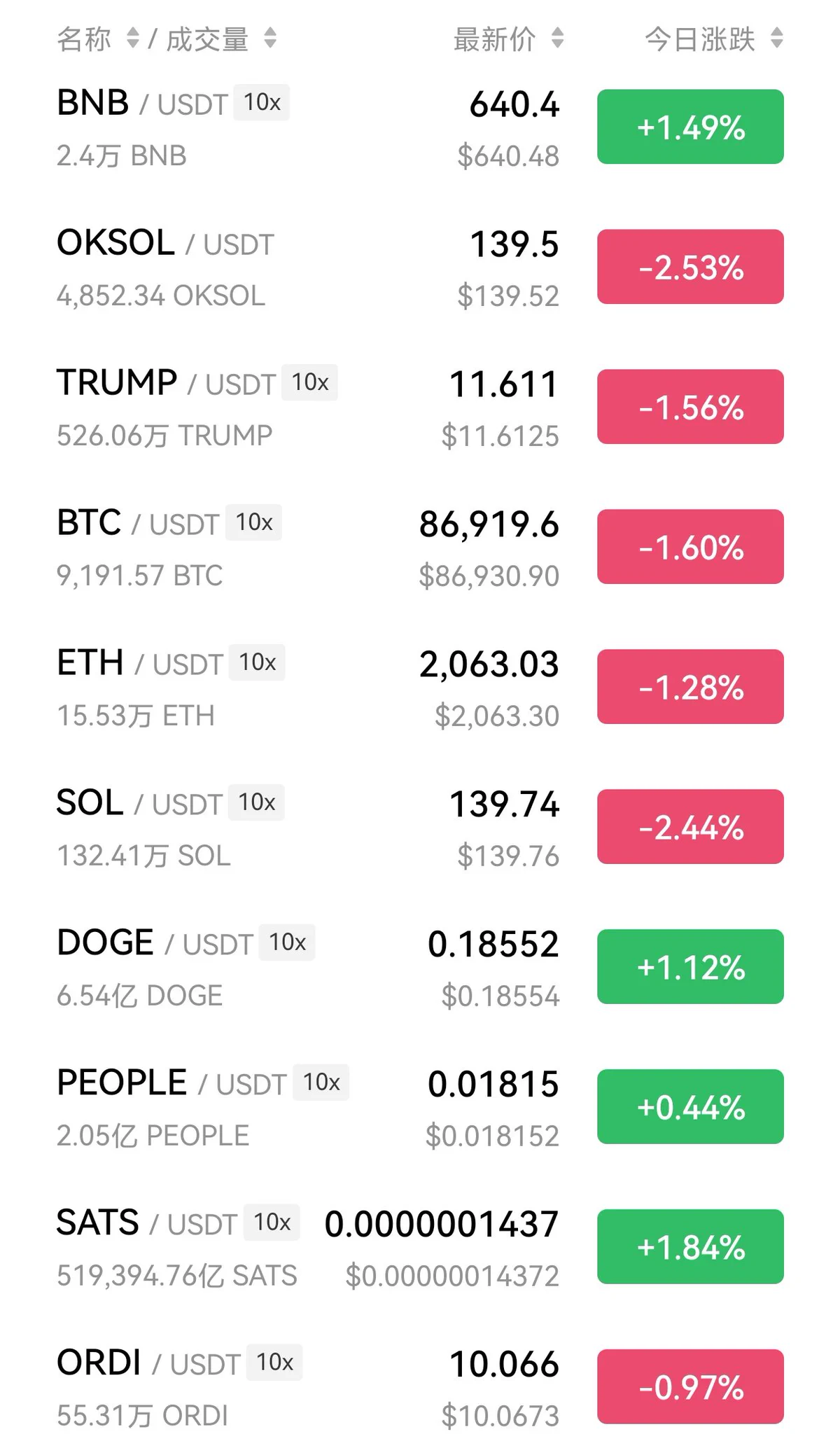Open the TRUMP / USDT trading pair
Image resolution: width=840 pixels, height=1434 pixels.
pos(420,407)
